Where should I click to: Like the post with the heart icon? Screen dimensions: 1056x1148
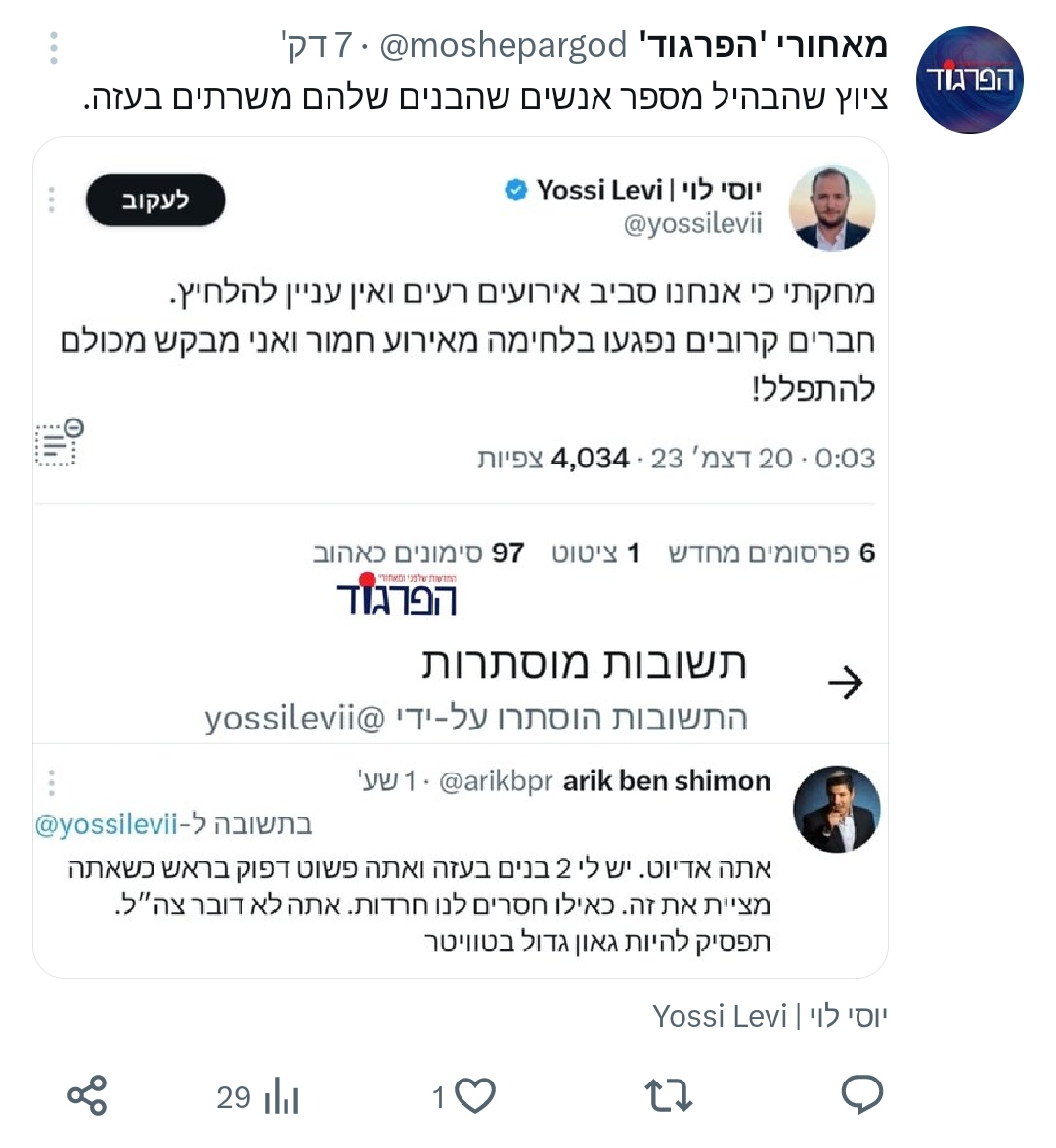click(475, 1095)
